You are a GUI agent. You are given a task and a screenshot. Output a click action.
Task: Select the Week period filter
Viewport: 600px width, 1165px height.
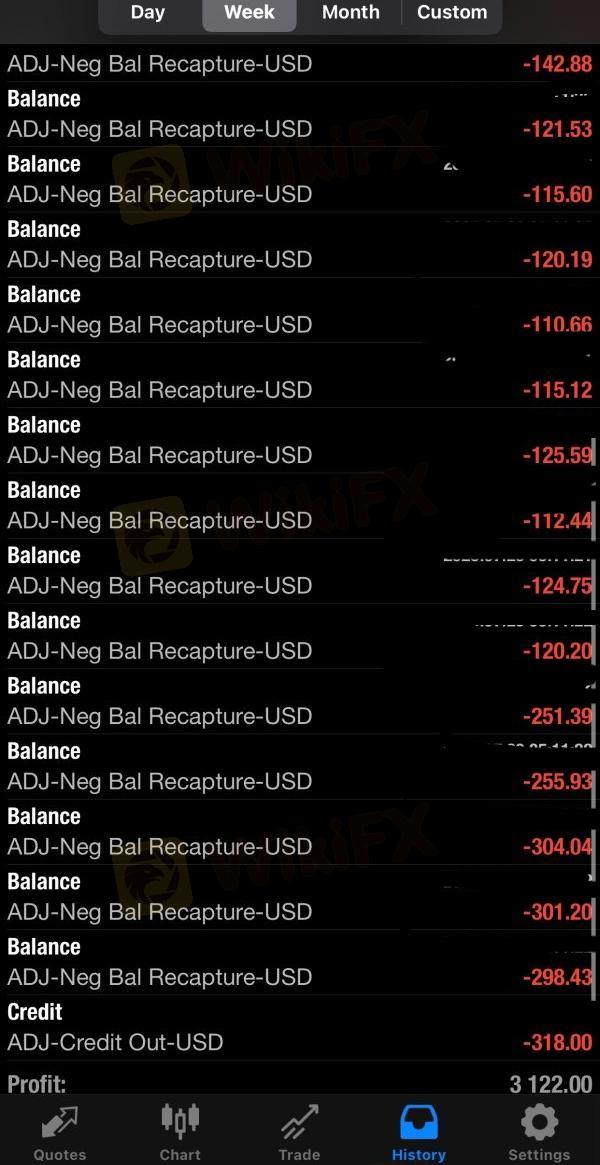250,13
